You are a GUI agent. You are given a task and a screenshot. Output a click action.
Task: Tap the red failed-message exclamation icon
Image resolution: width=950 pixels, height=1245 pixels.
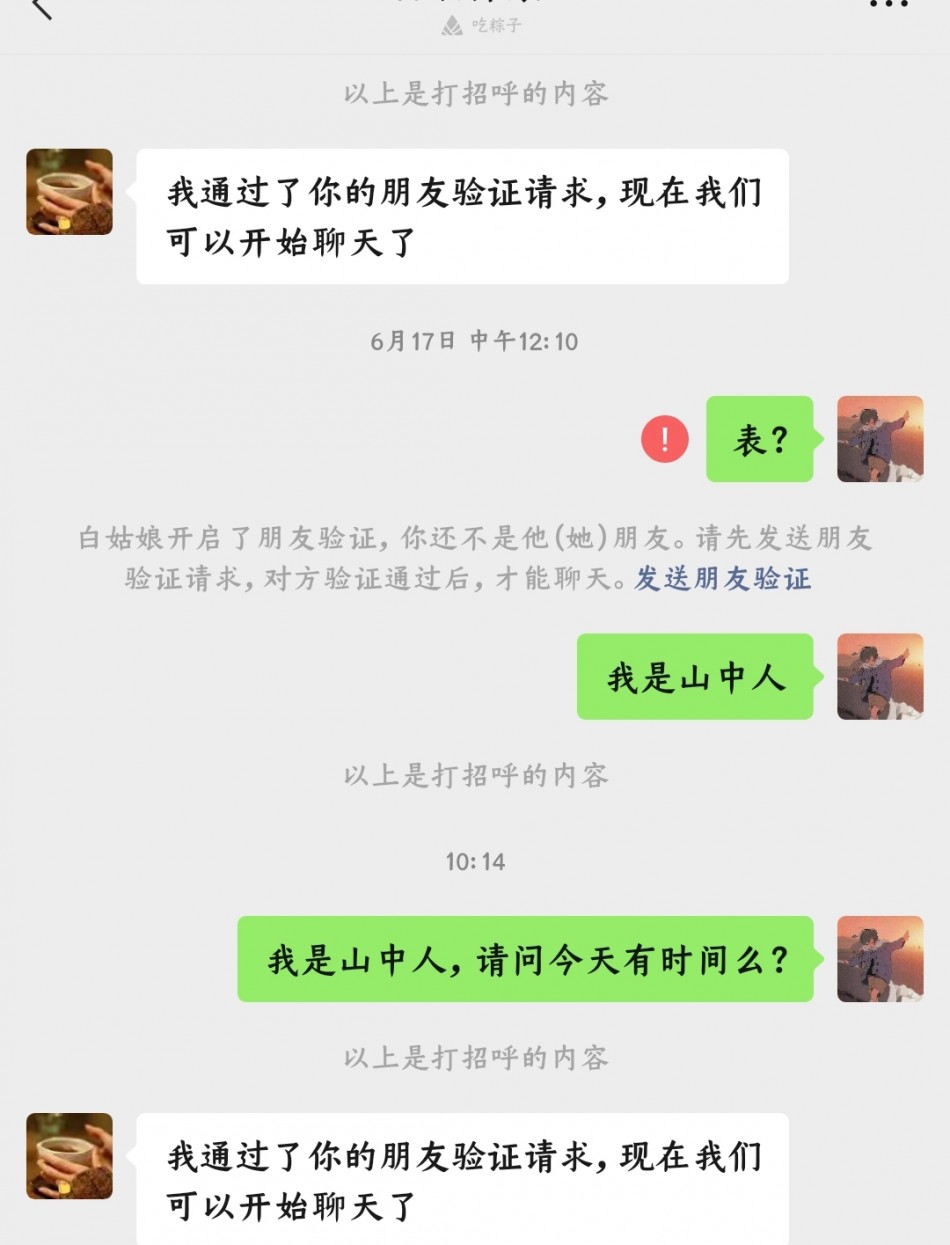coord(665,439)
